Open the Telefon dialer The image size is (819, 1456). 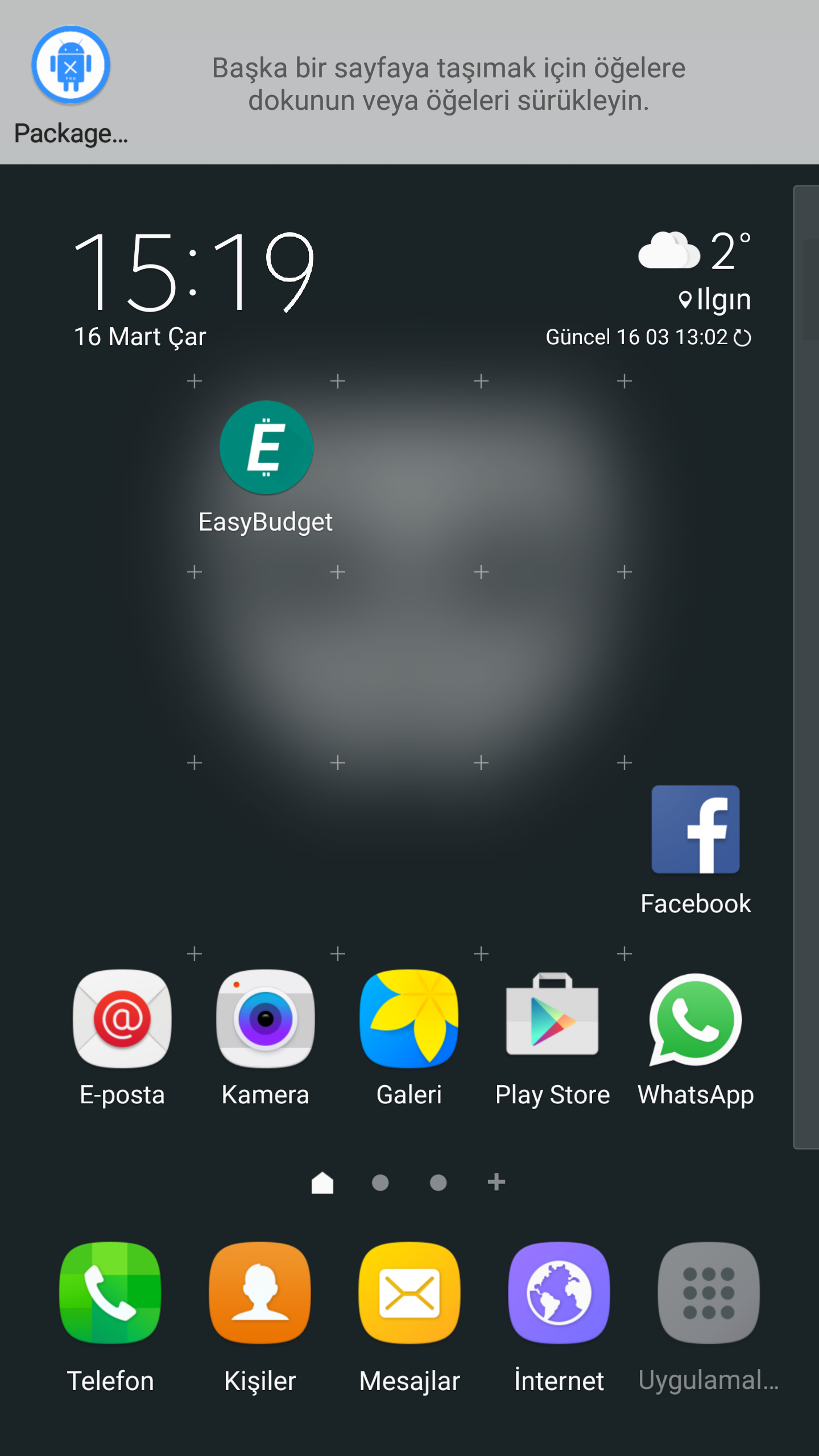pyautogui.click(x=110, y=1292)
